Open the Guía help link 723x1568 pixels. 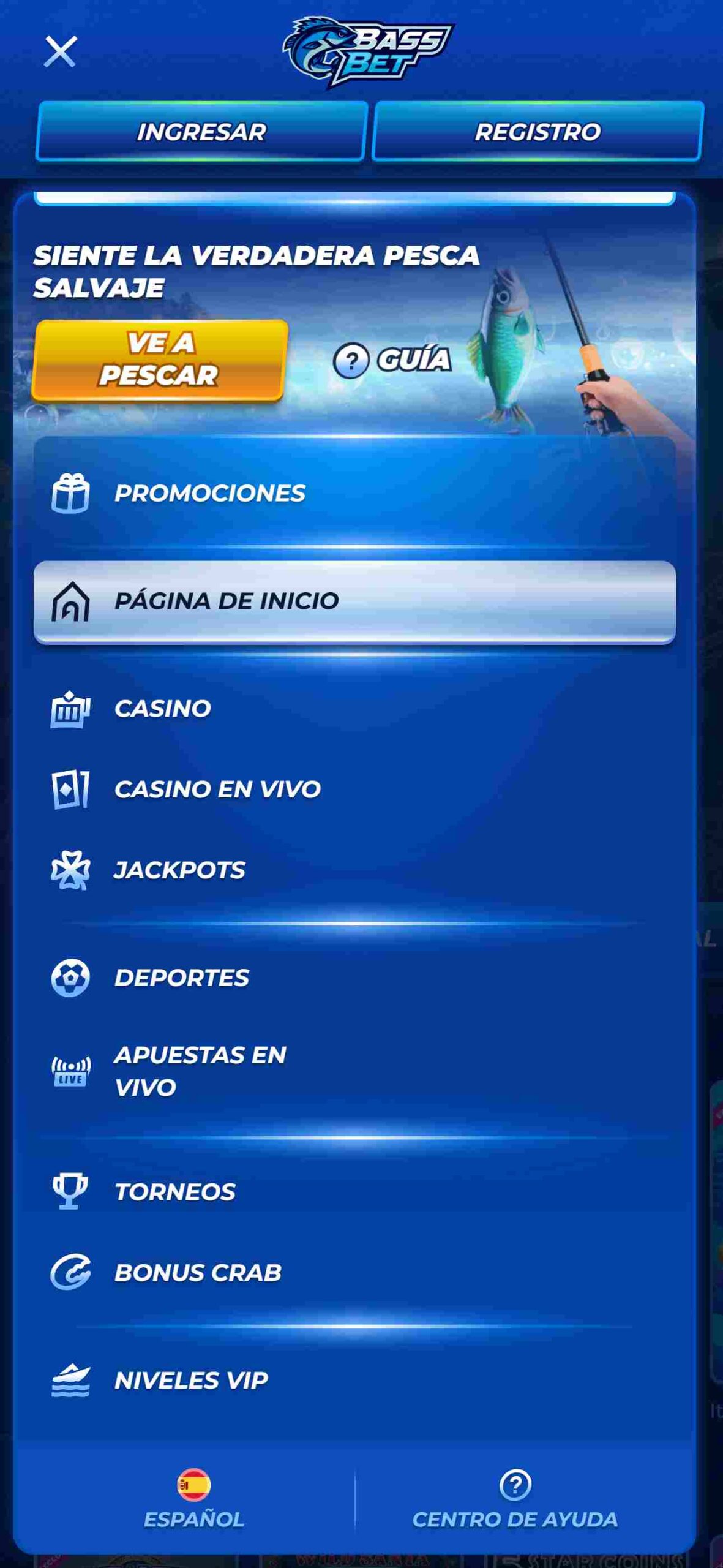coord(392,360)
